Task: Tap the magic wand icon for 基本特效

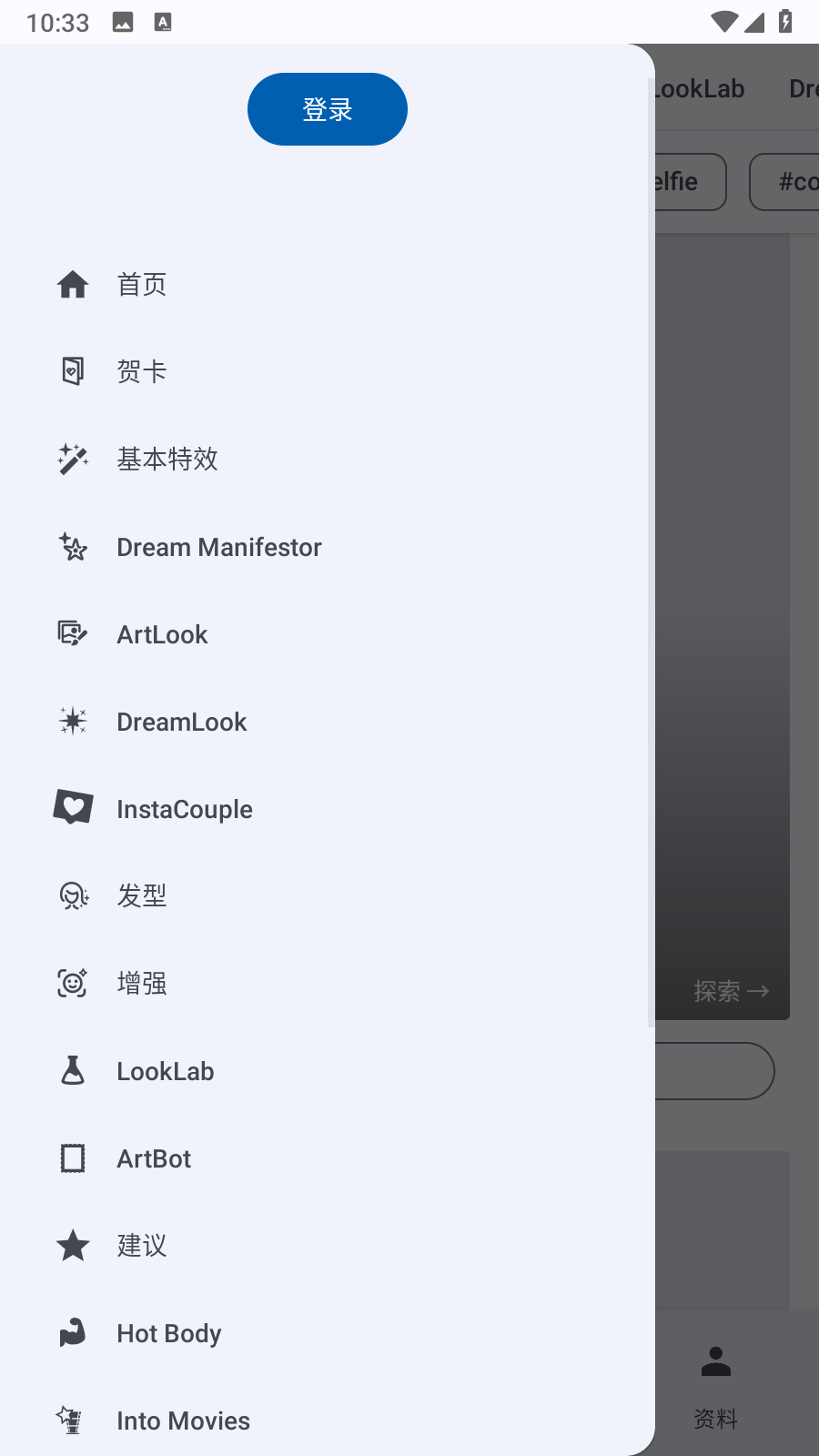Action: pyautogui.click(x=73, y=459)
